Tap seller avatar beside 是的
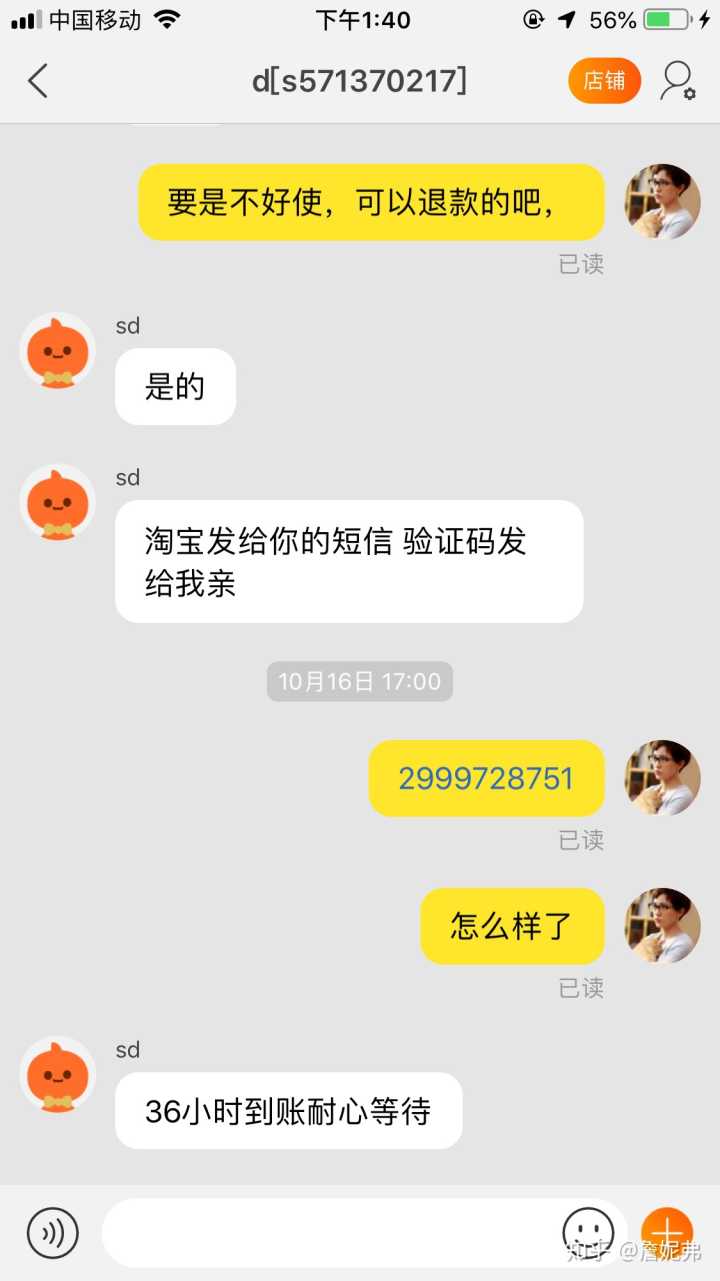Image resolution: width=720 pixels, height=1281 pixels. coord(58,351)
